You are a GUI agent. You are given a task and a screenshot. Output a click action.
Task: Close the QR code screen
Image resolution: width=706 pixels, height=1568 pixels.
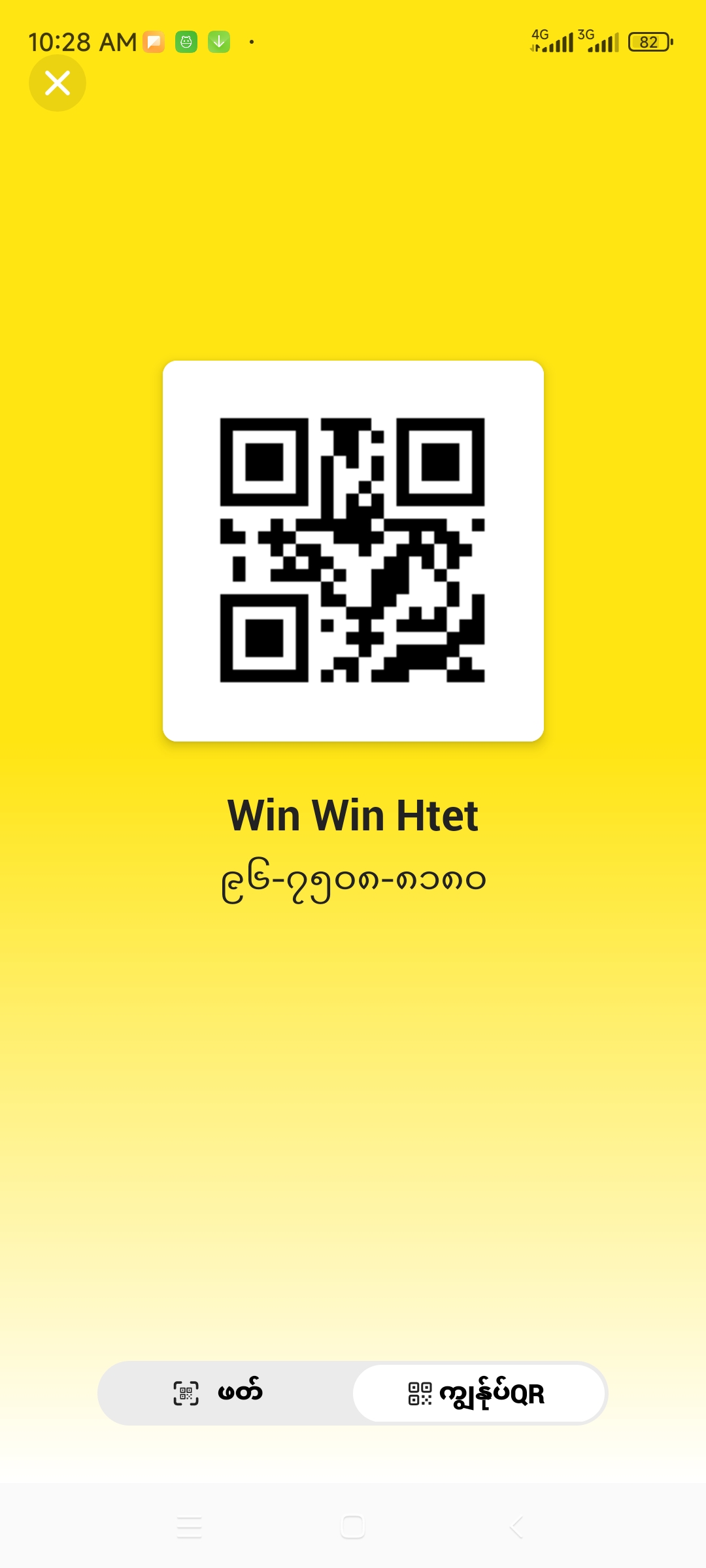(58, 83)
